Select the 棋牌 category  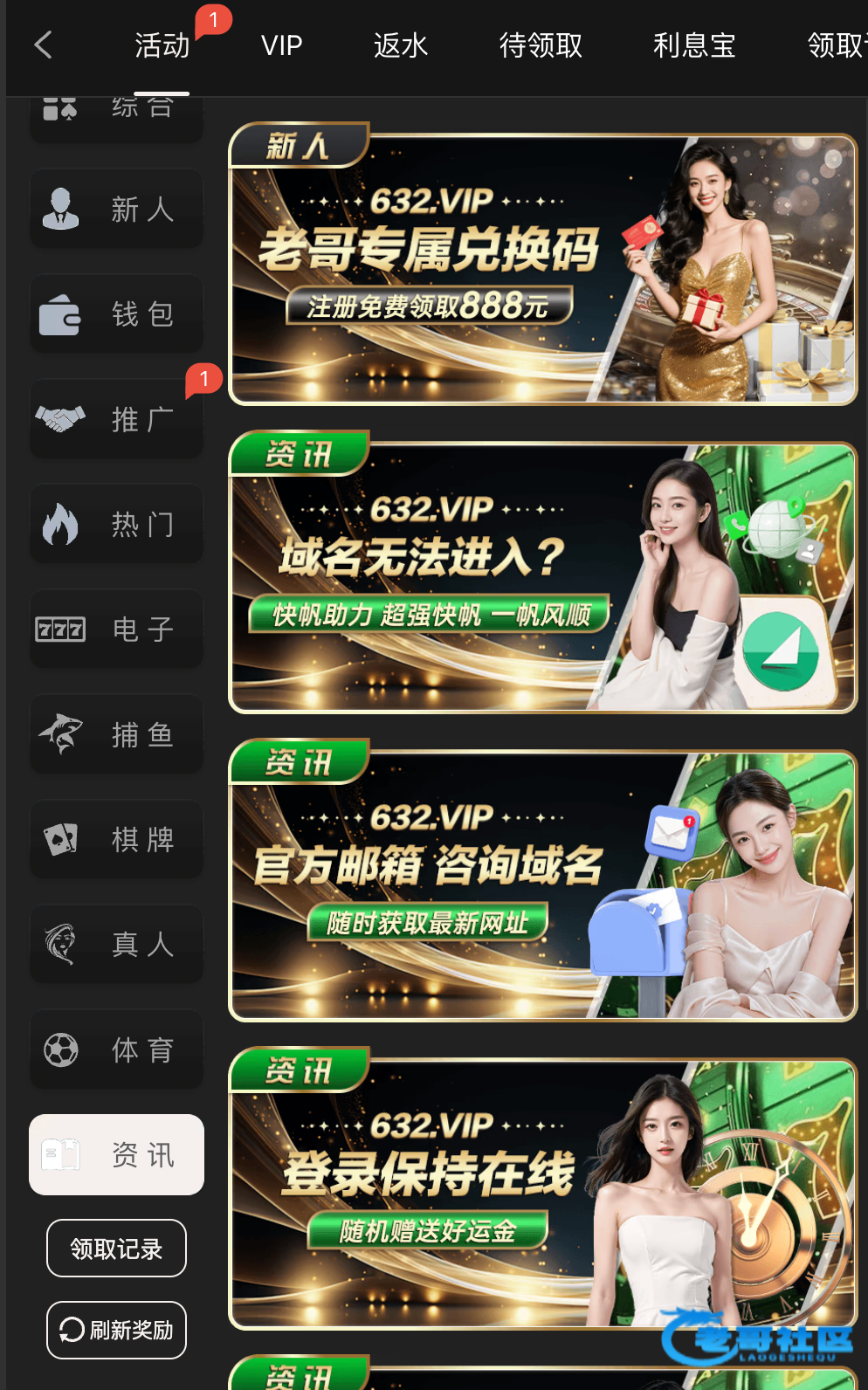(117, 839)
